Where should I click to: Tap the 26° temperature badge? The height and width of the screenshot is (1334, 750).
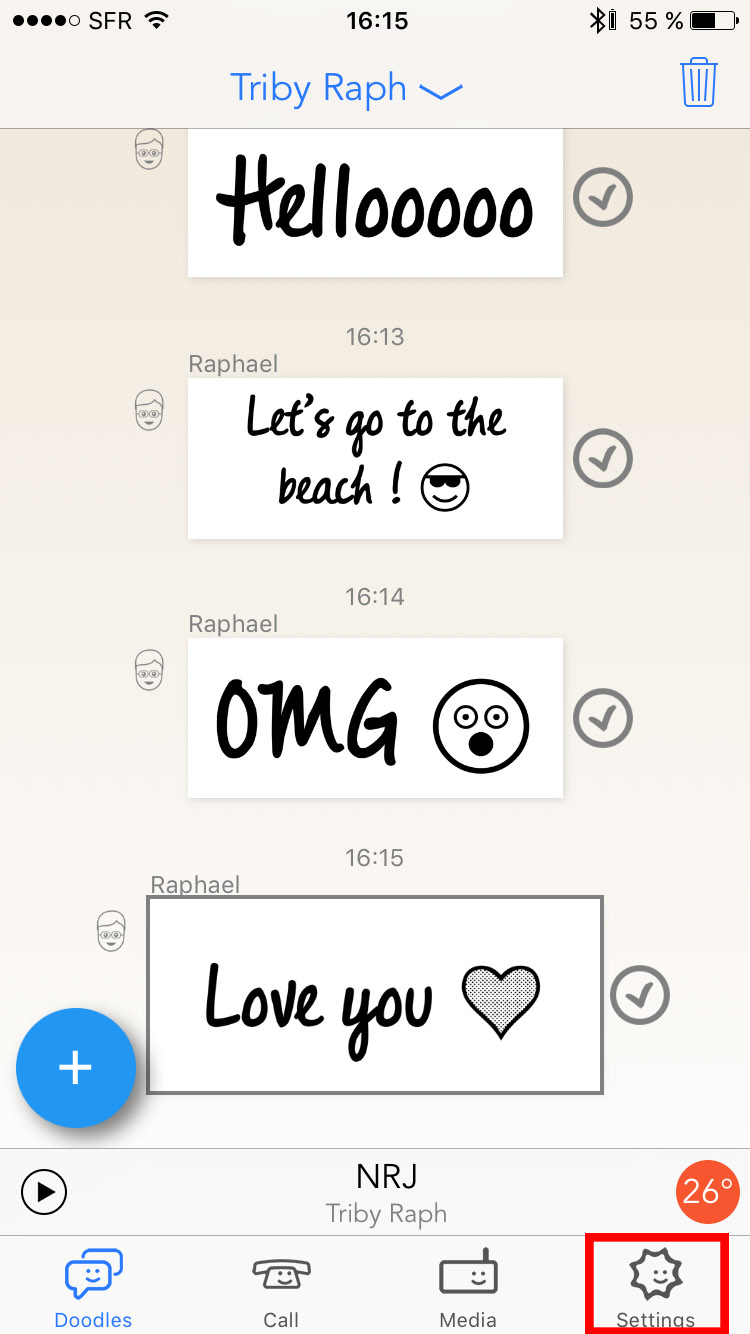707,1191
